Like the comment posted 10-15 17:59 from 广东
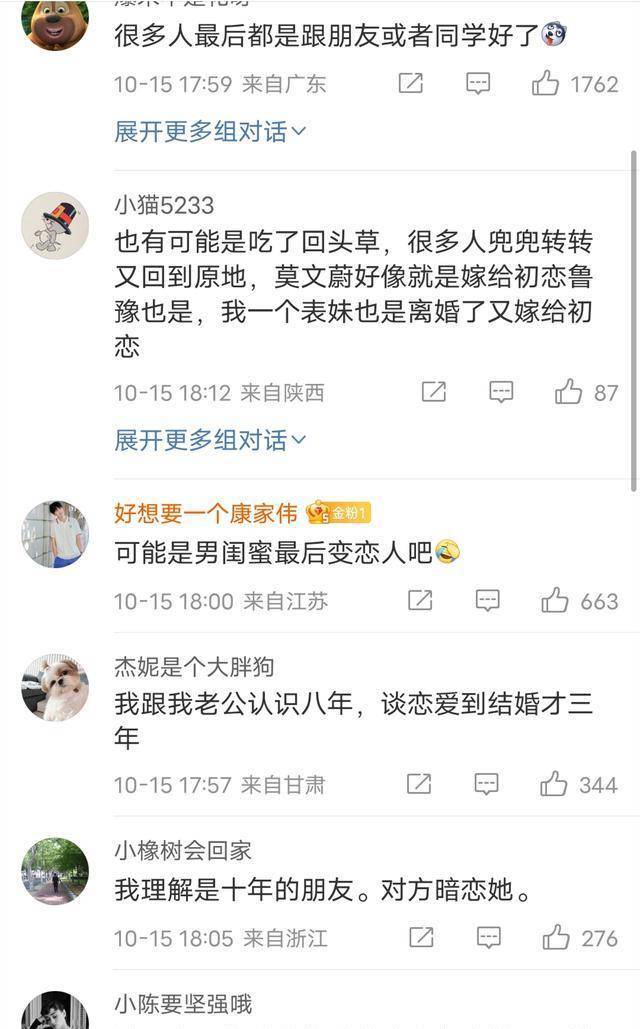The height and width of the screenshot is (1029, 640). pos(546,84)
